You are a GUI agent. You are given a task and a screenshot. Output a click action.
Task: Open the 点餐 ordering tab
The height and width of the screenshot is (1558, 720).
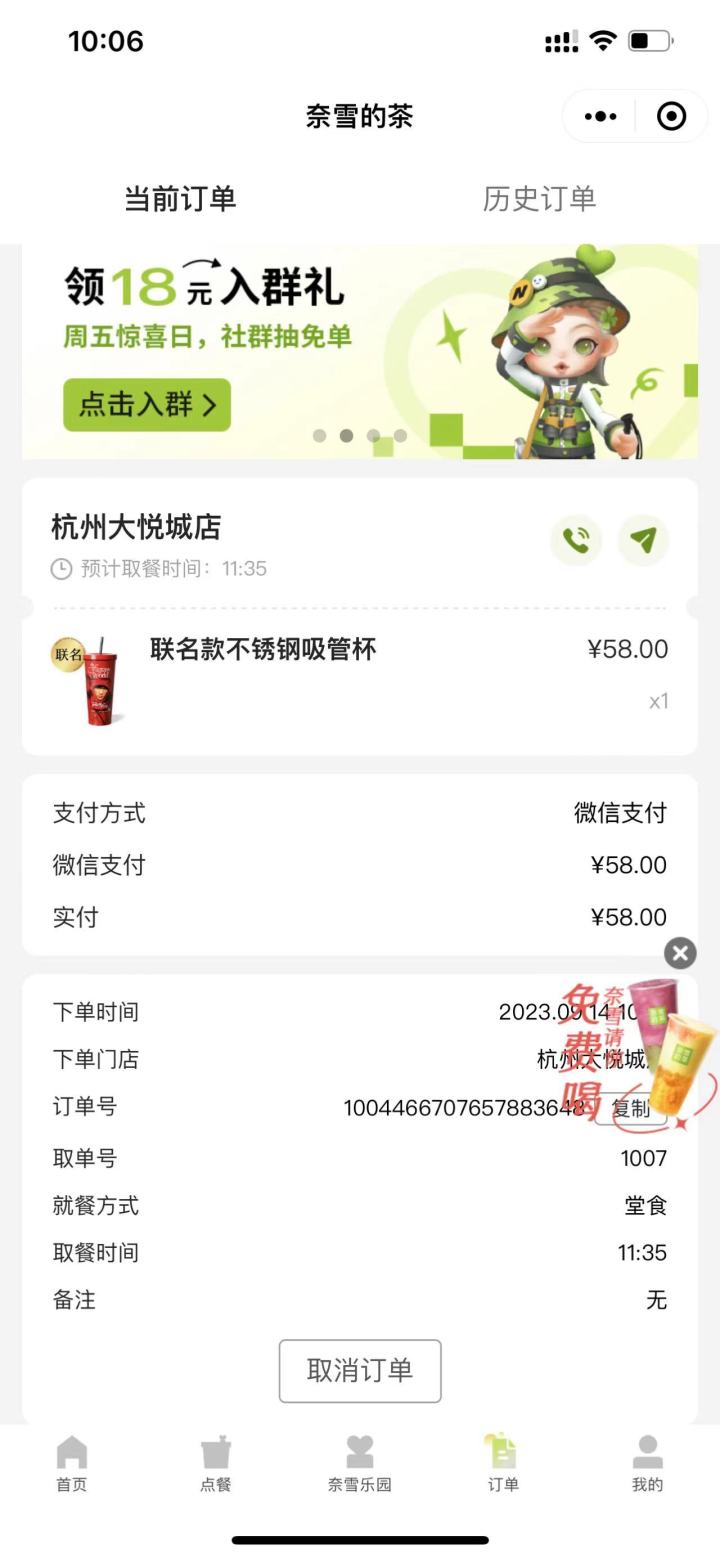coord(216,1464)
